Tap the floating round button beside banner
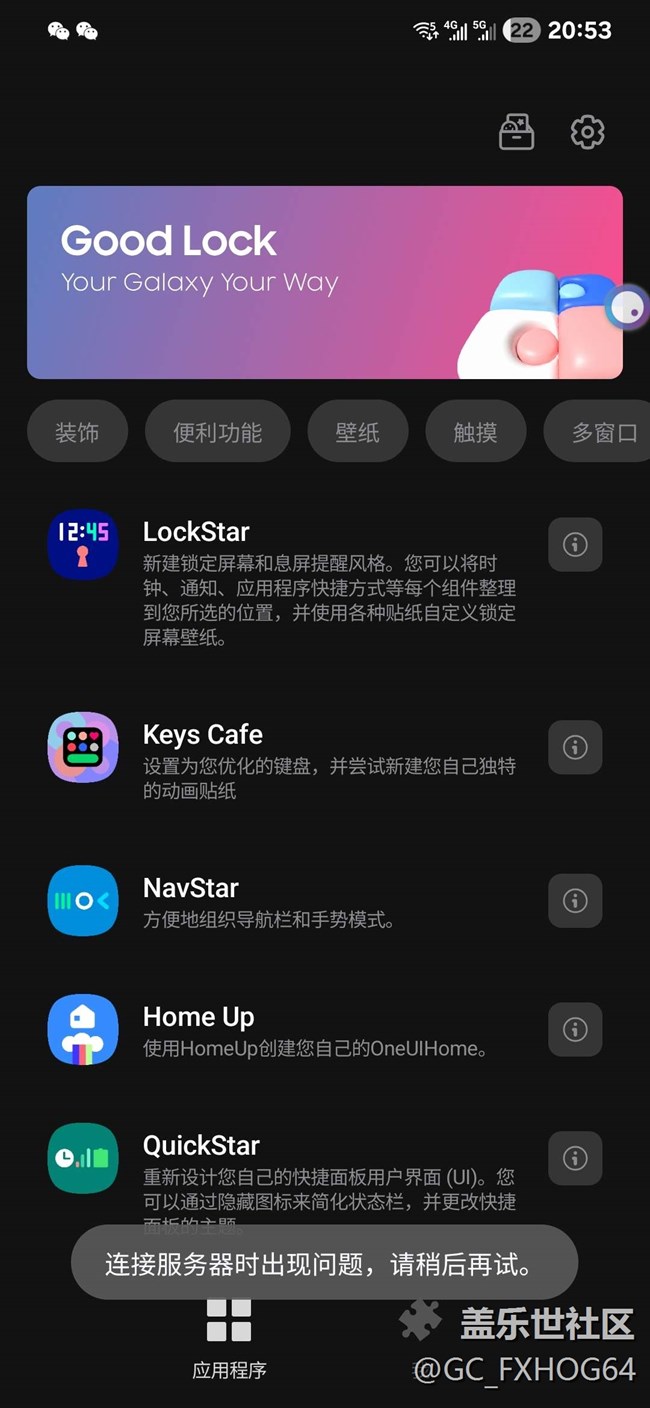The image size is (650, 1408). 628,307
